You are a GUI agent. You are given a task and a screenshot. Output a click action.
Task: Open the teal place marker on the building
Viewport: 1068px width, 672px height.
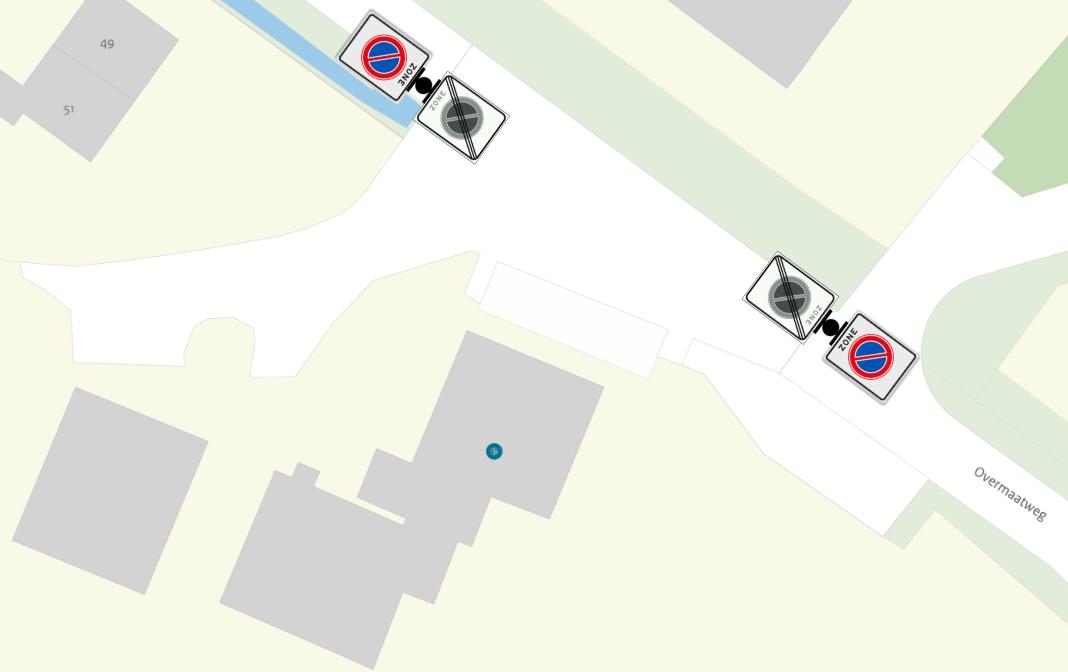coord(494,452)
